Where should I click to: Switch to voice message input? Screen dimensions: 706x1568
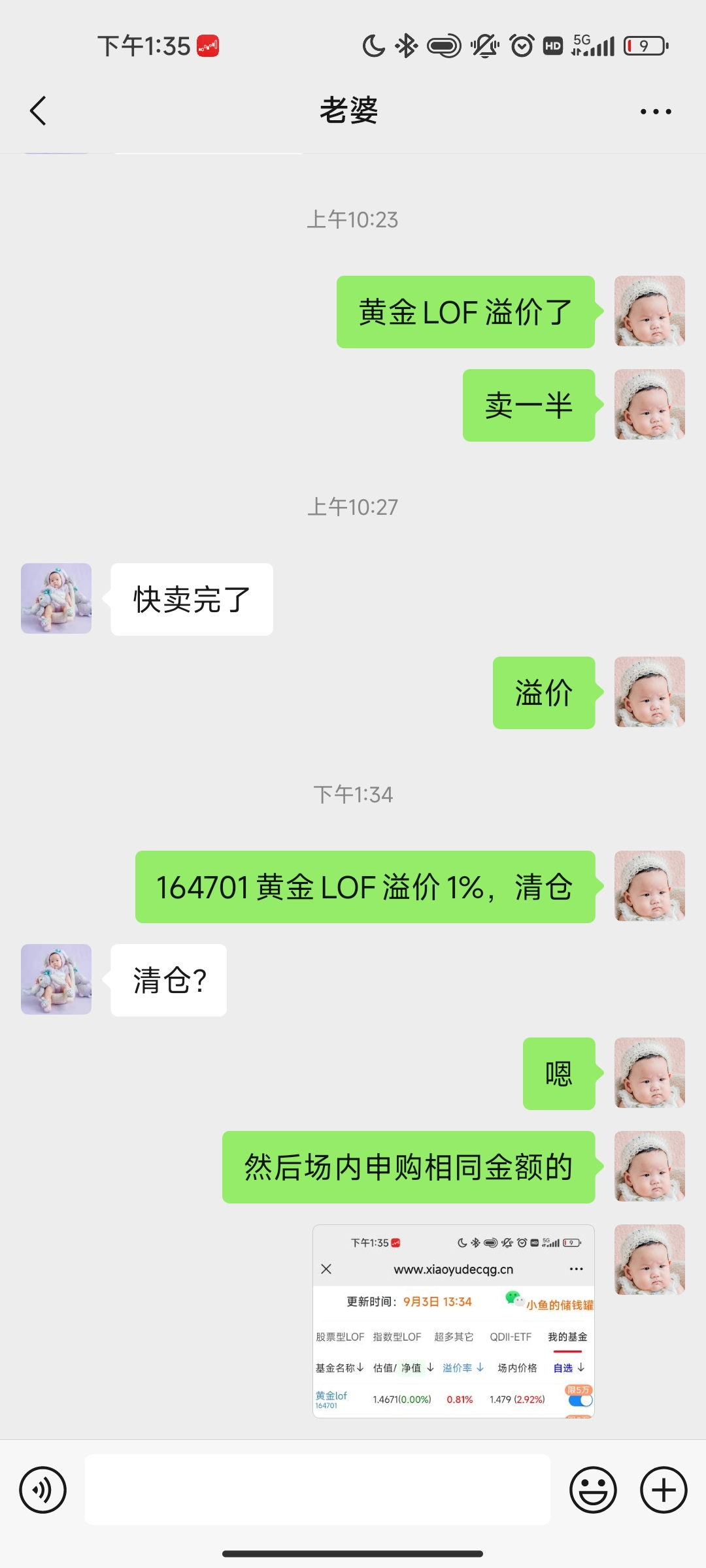(43, 1490)
